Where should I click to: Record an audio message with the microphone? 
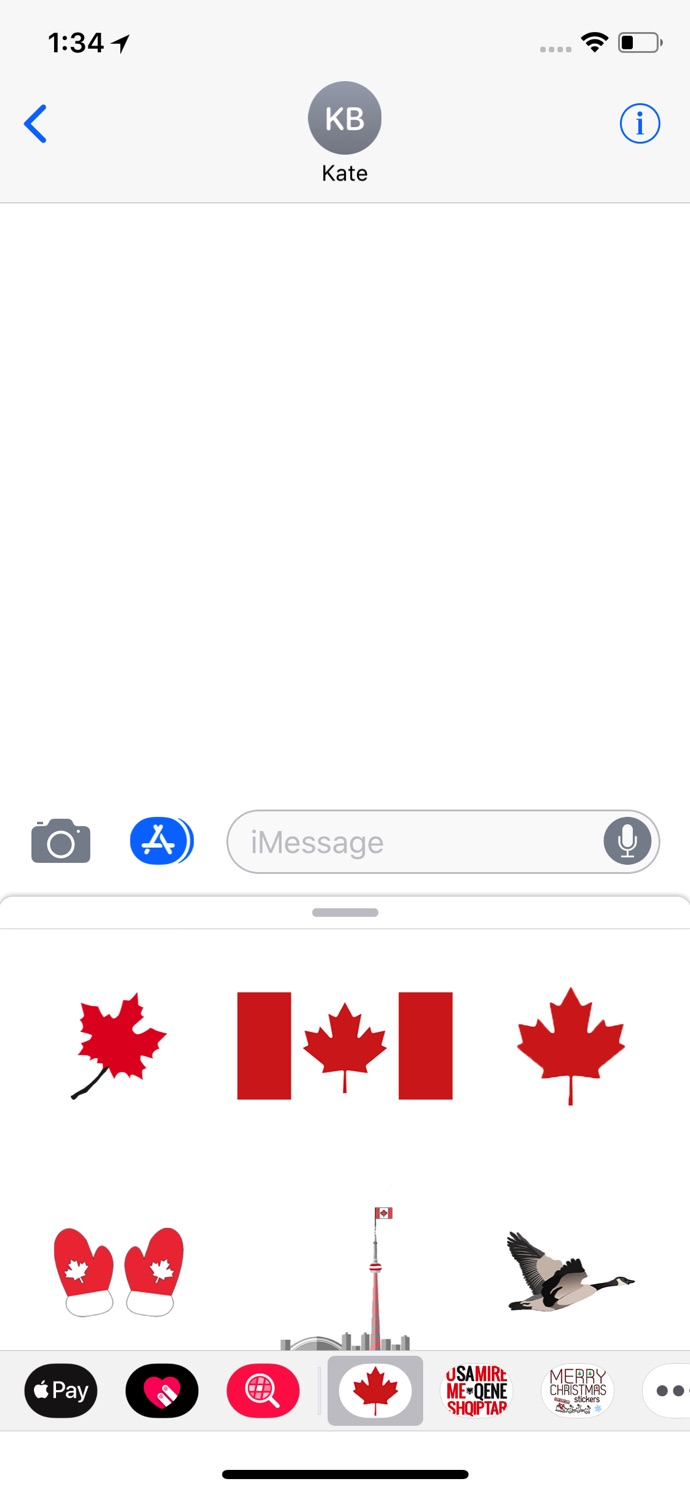click(x=627, y=842)
